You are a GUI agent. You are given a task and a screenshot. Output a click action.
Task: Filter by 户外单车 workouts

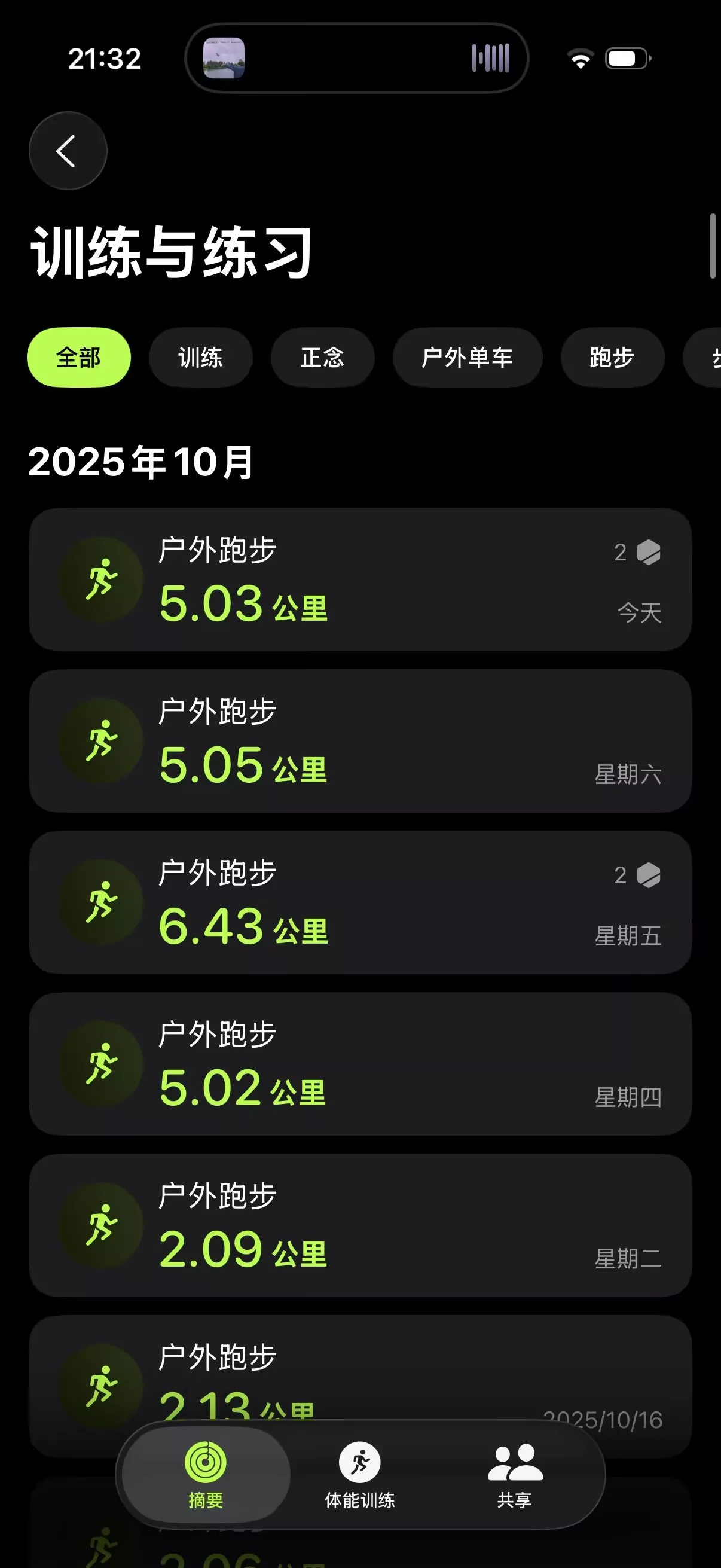coord(467,357)
